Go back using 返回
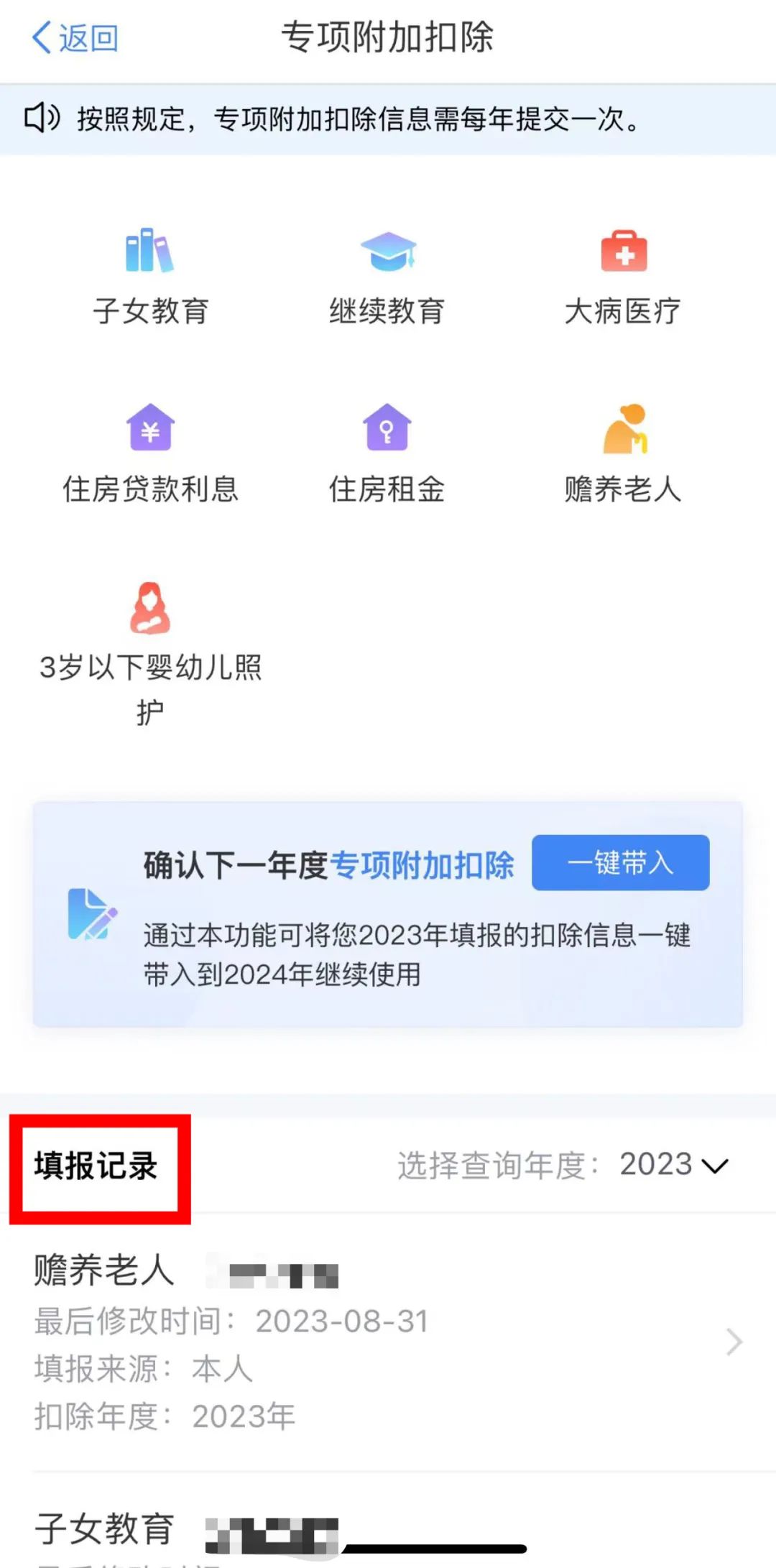776x1568 pixels. [75, 37]
